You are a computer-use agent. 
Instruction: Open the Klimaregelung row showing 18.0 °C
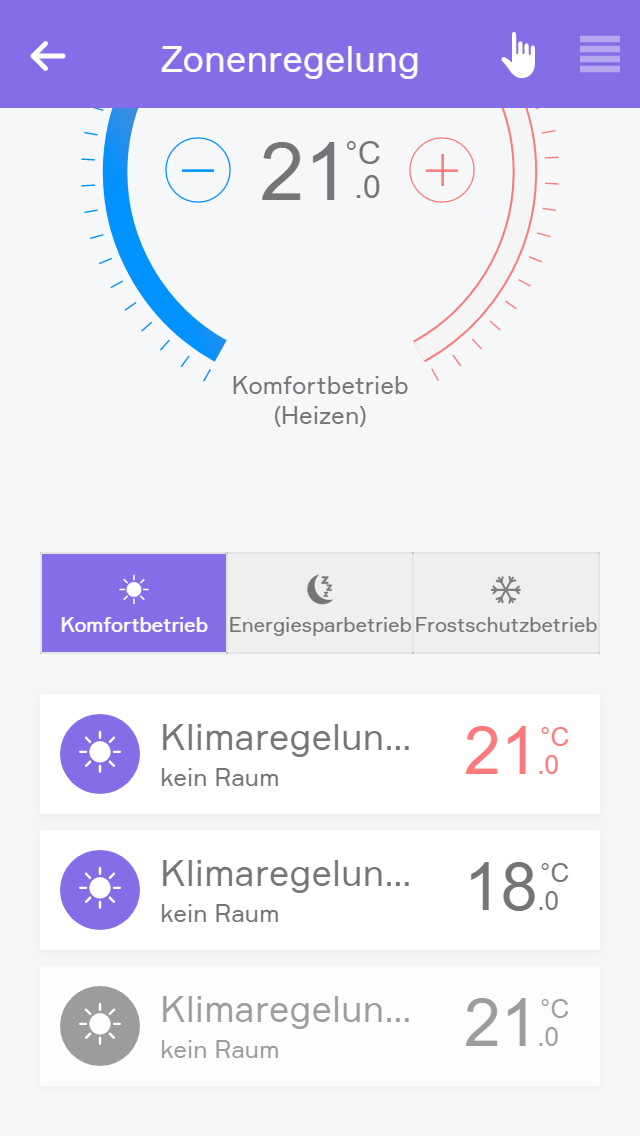[320, 890]
